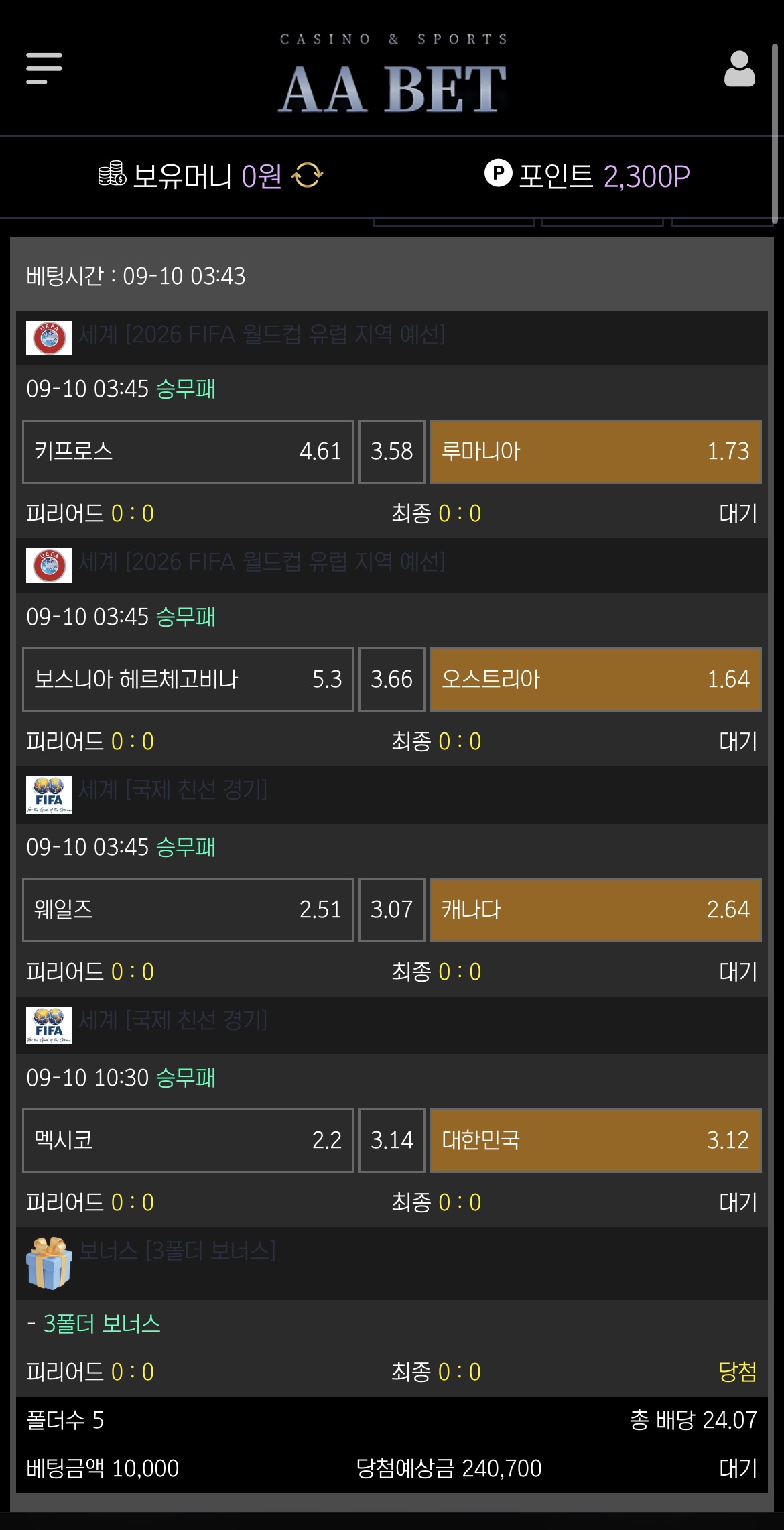Select the draw odds 3.07
The image size is (784, 1530).
392,910
